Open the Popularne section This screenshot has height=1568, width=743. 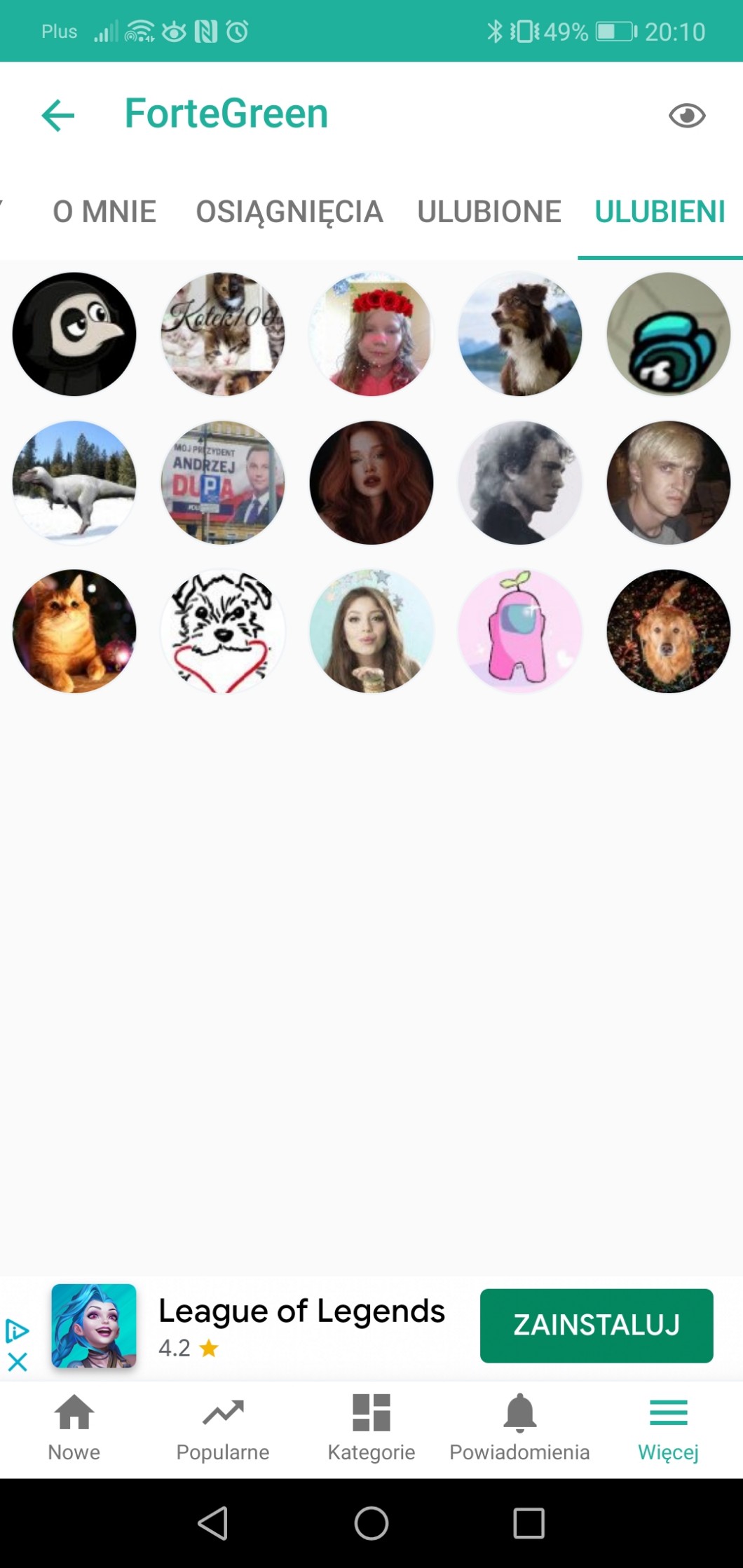(223, 1426)
